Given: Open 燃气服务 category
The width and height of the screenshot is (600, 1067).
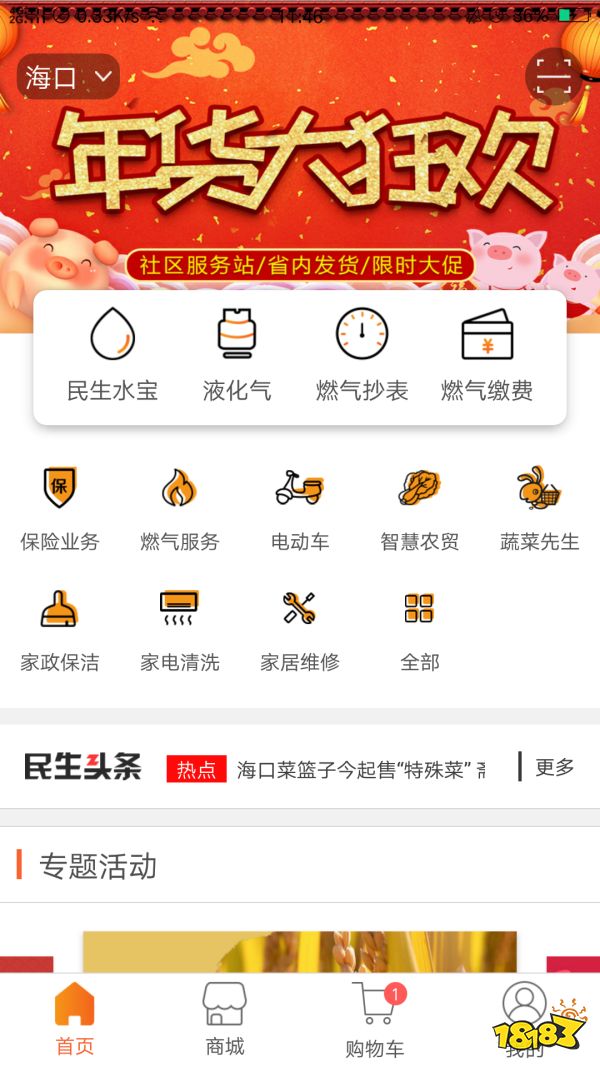Looking at the screenshot, I should click(180, 508).
